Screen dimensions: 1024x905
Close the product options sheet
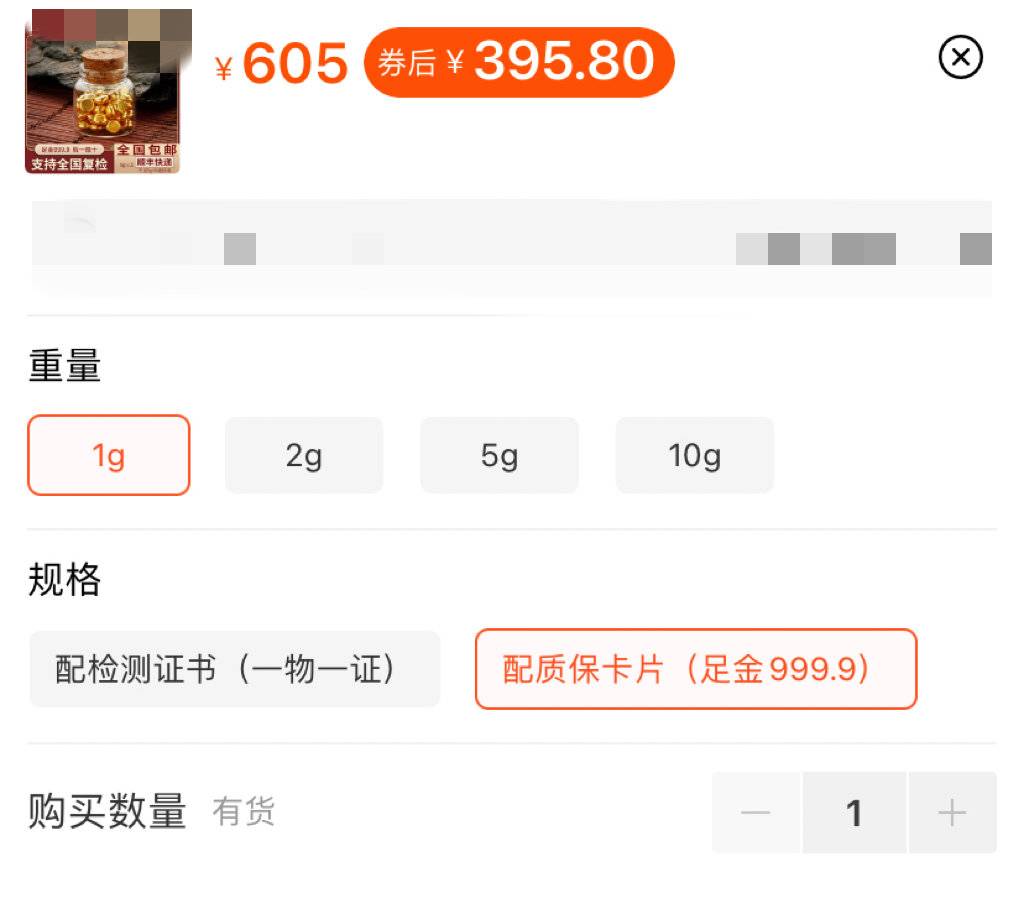(960, 58)
